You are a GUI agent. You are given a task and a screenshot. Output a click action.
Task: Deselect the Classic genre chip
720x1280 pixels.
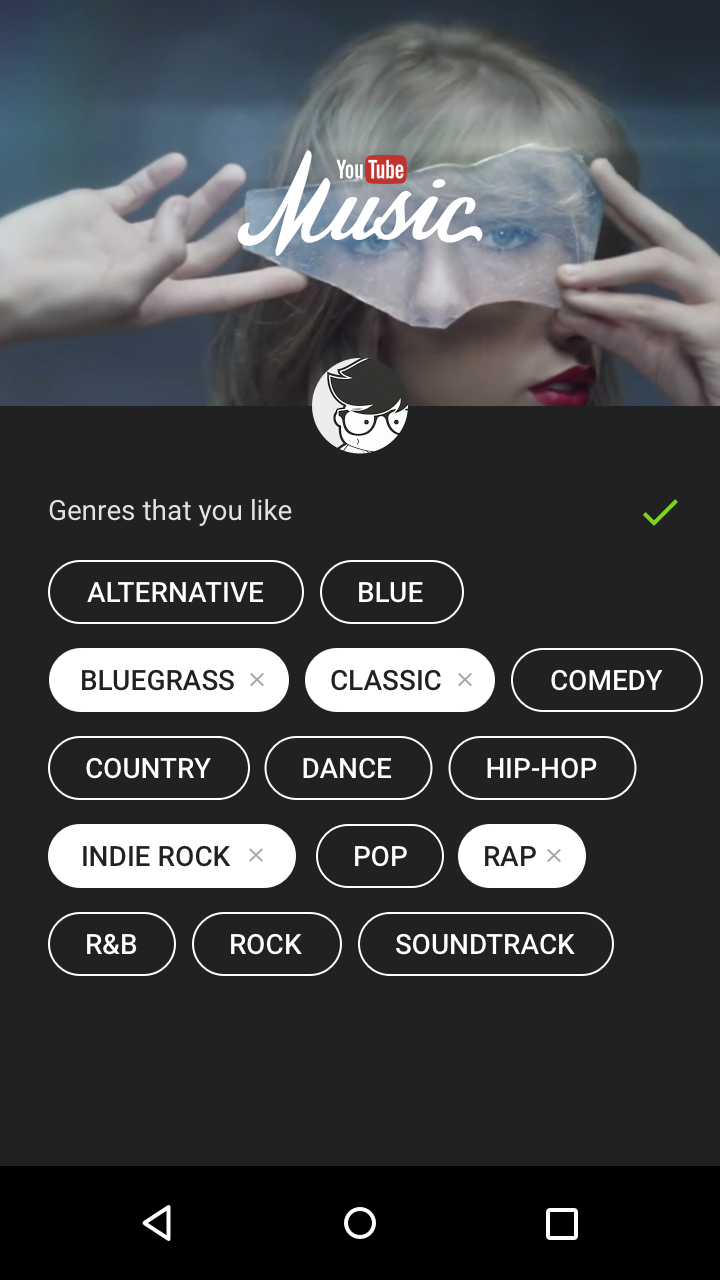tap(465, 680)
